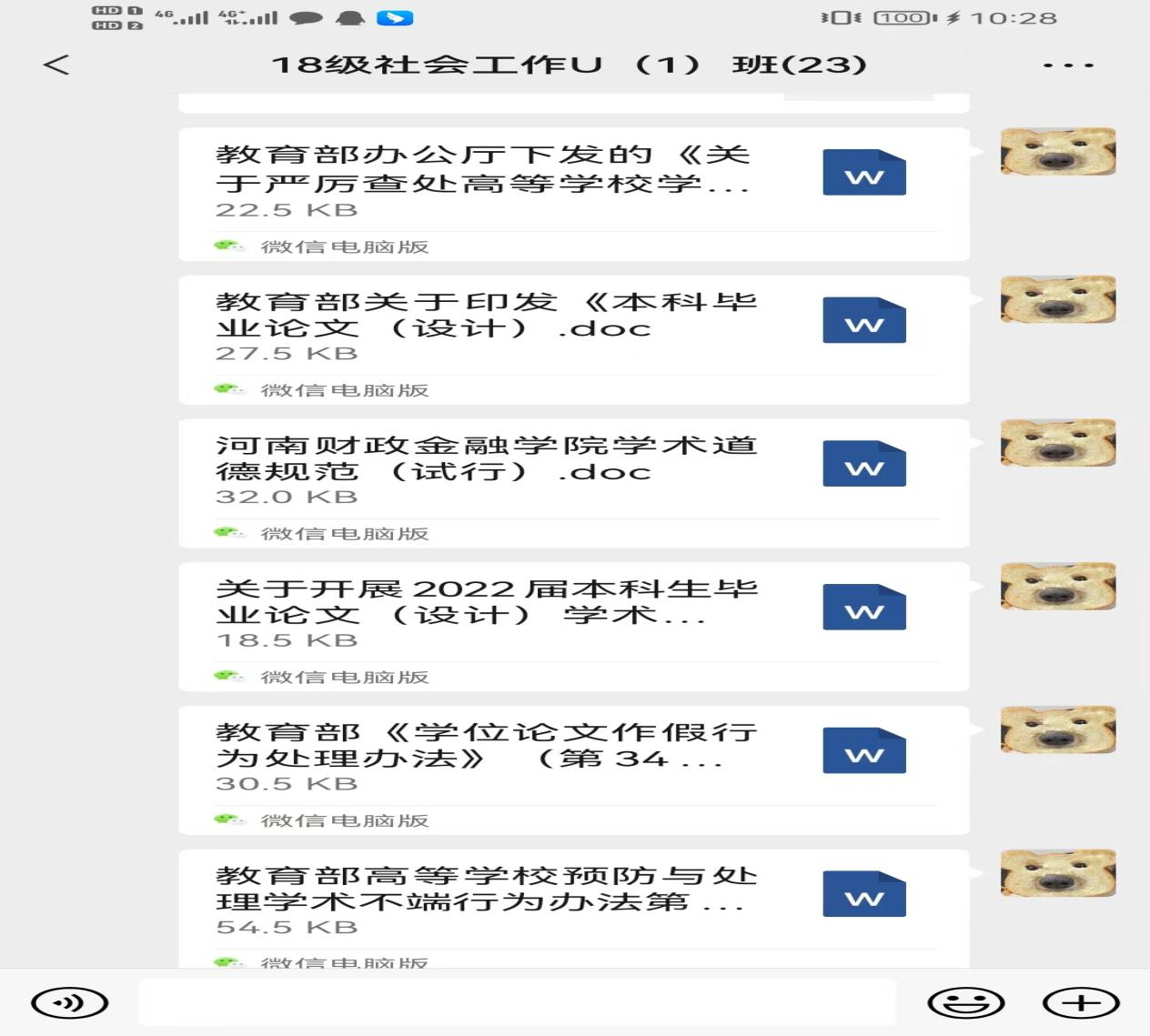Open the 学位论文作假行为处理办法 document
This screenshot has width=1150, height=1036.
pos(573,757)
